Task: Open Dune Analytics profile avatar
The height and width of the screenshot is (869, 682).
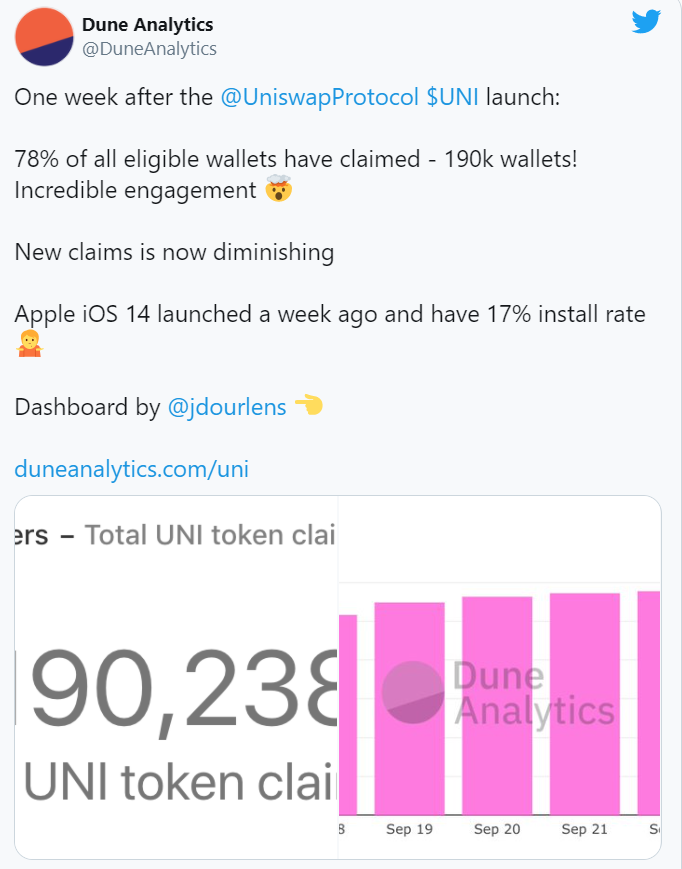Action: 43,36
